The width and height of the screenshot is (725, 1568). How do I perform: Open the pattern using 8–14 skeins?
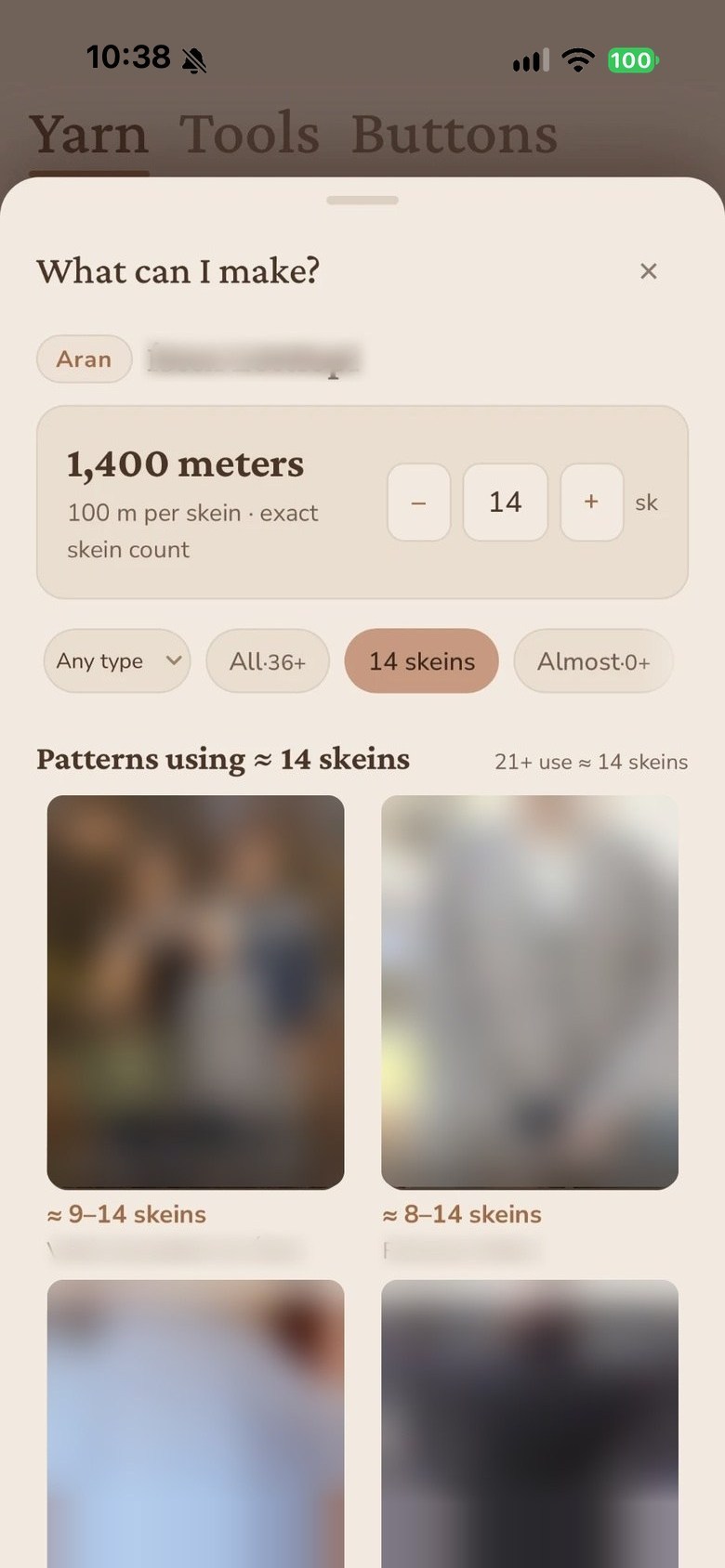click(530, 992)
